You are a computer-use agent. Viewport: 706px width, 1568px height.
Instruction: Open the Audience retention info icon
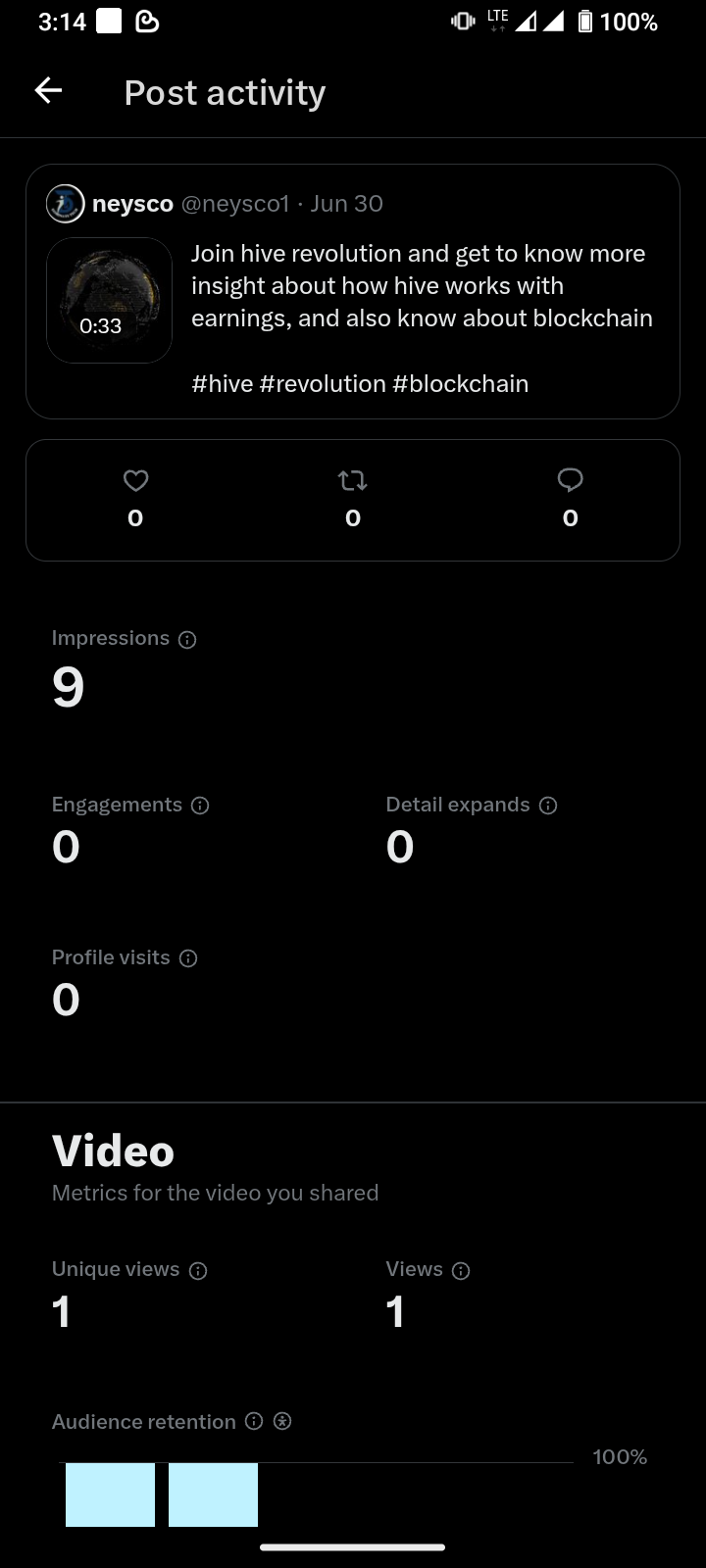(x=254, y=1421)
